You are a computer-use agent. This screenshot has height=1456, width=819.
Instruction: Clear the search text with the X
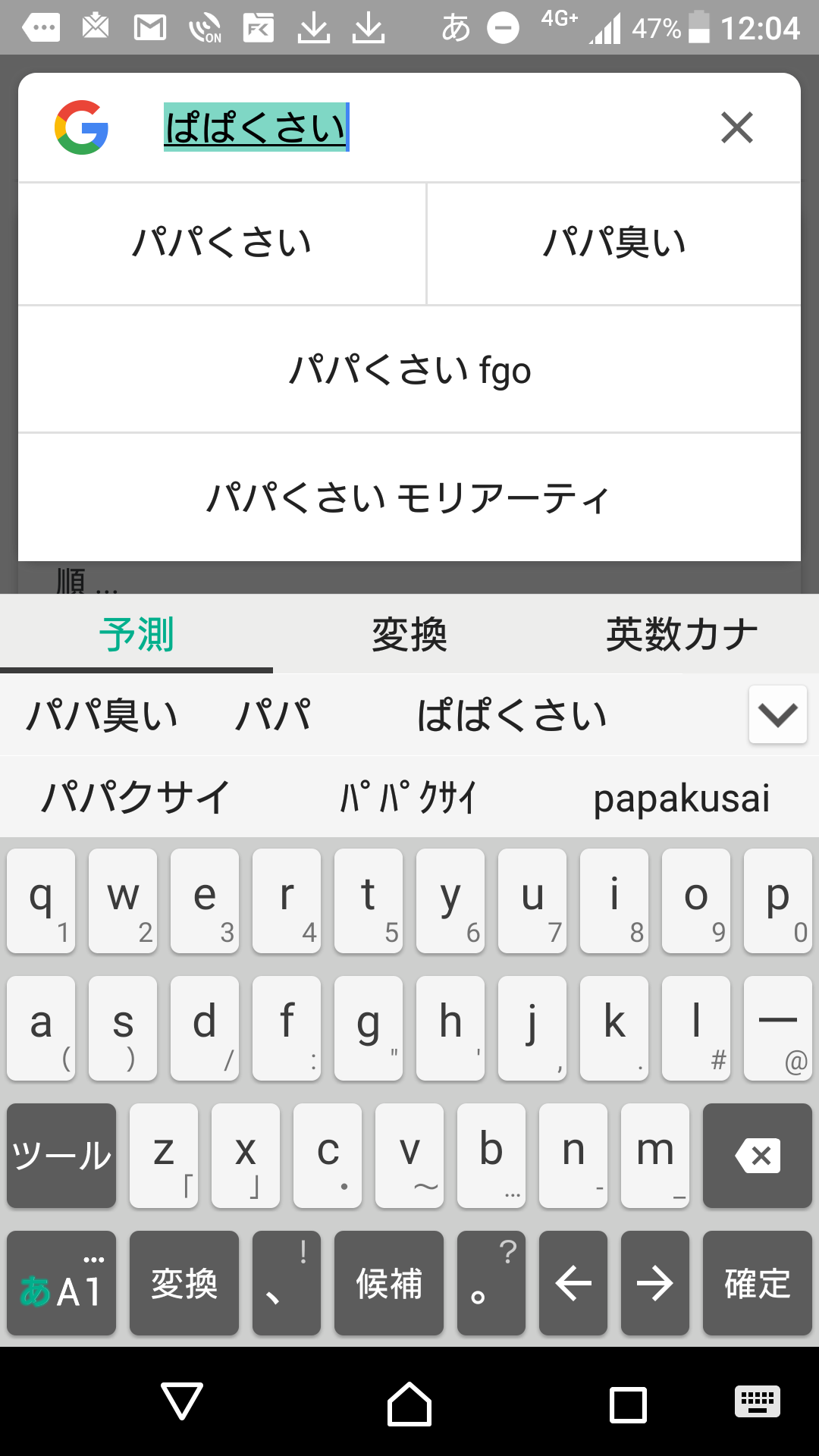(x=736, y=127)
